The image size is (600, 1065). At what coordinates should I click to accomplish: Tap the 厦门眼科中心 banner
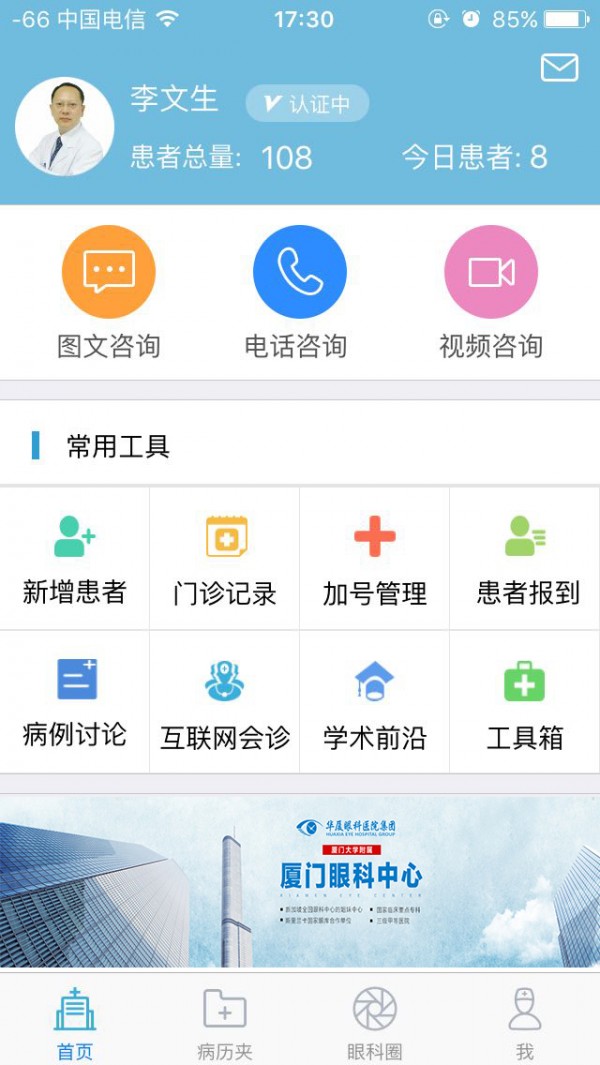(x=300, y=881)
